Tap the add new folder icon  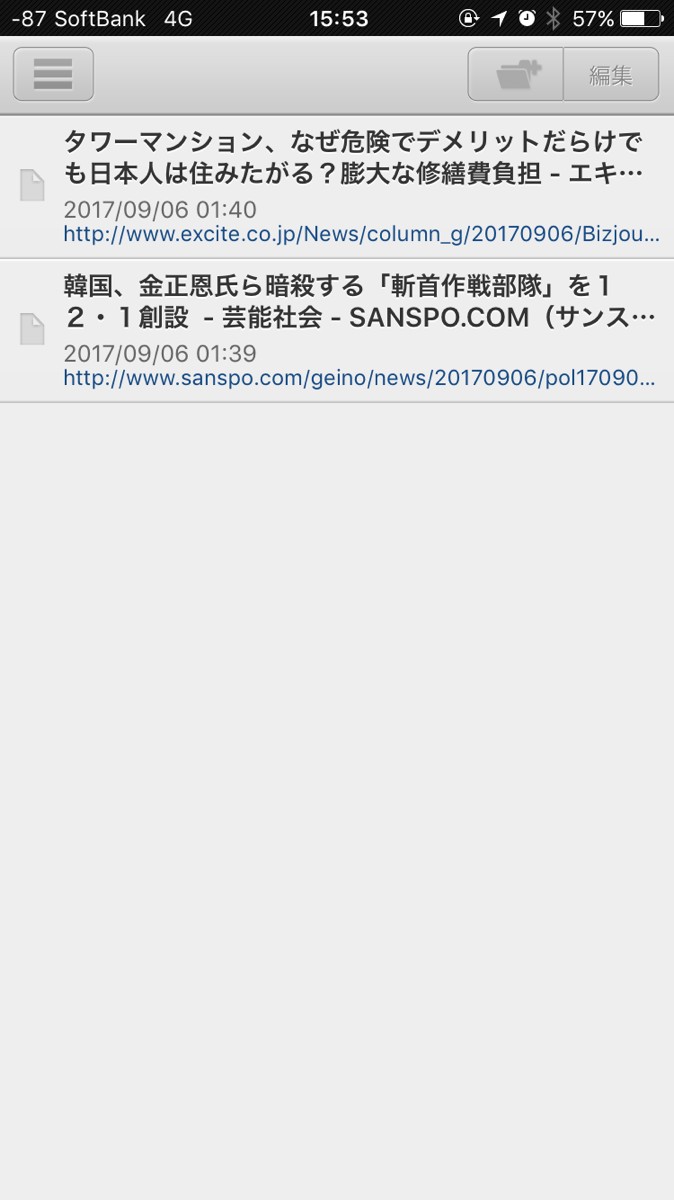point(516,74)
